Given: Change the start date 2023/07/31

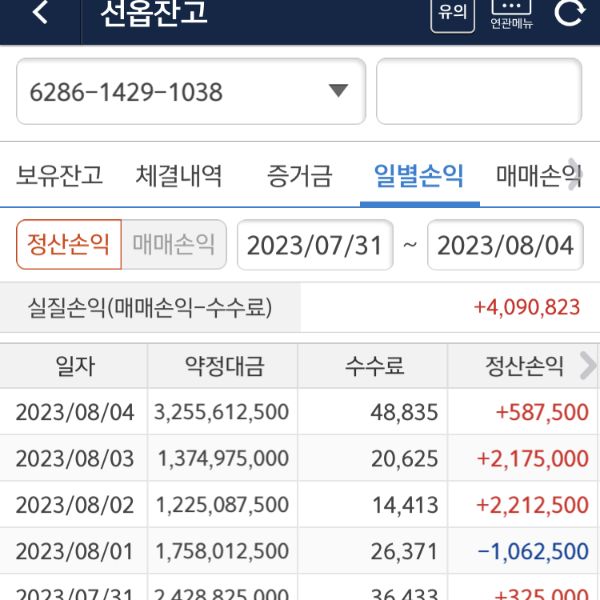Looking at the screenshot, I should pyautogui.click(x=314, y=245).
